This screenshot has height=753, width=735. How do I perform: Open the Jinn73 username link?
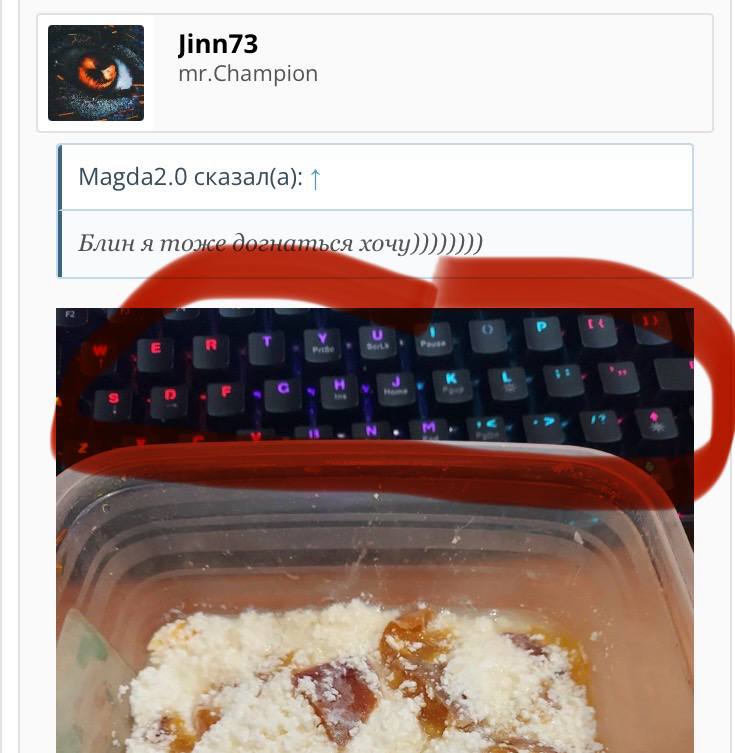(217, 45)
